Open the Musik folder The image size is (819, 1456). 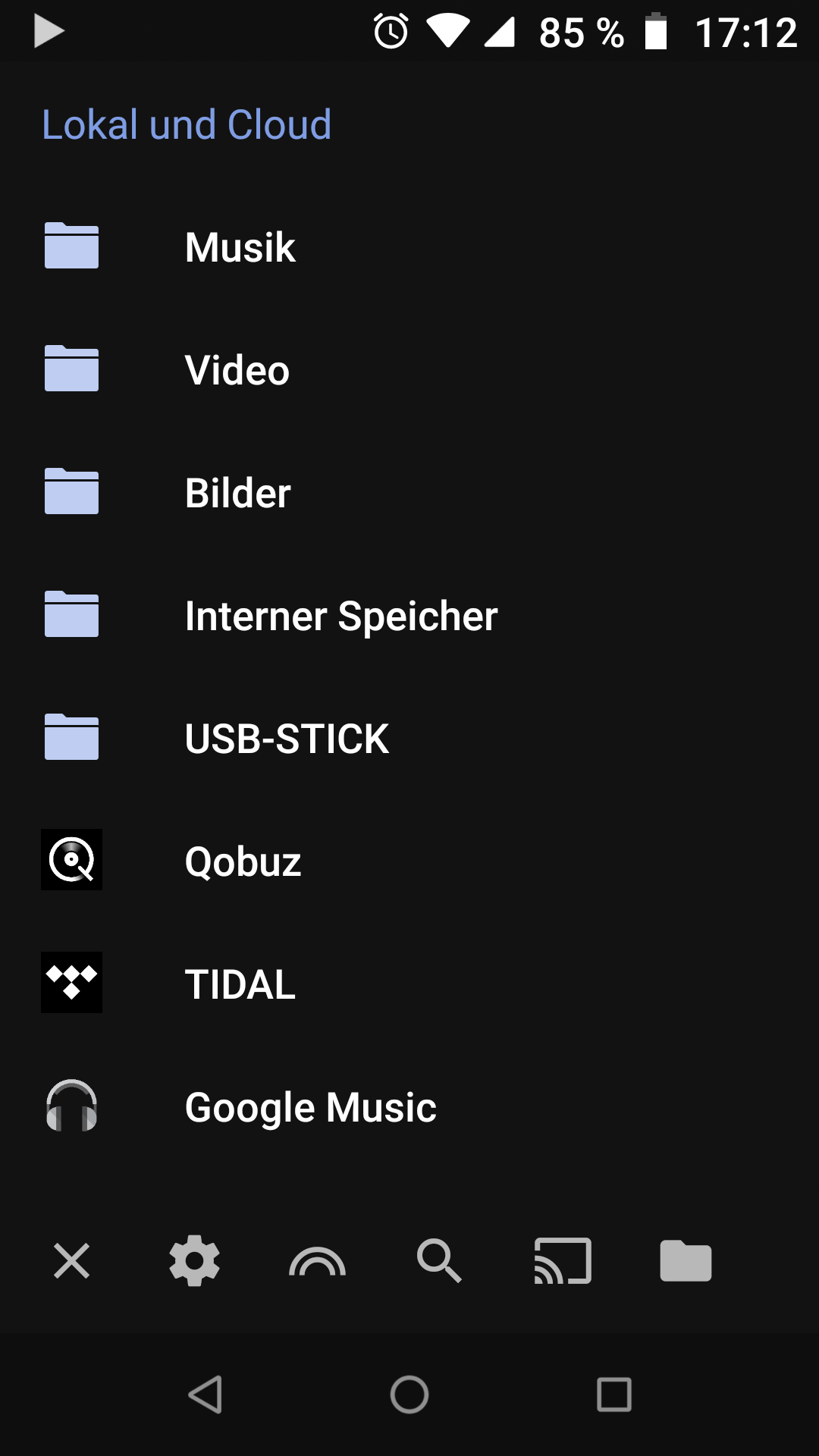(409, 246)
